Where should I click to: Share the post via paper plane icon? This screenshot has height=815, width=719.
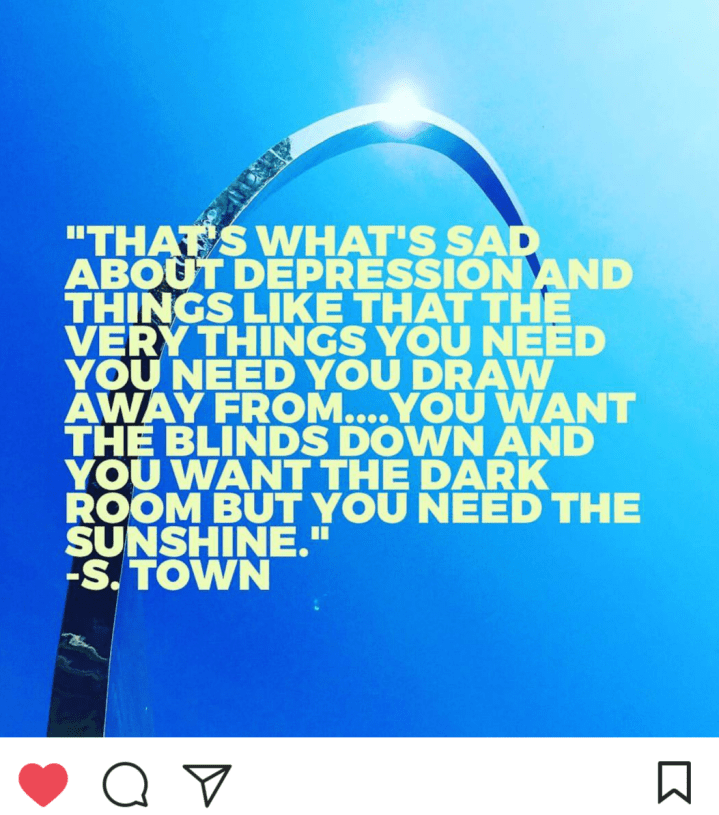click(207, 784)
